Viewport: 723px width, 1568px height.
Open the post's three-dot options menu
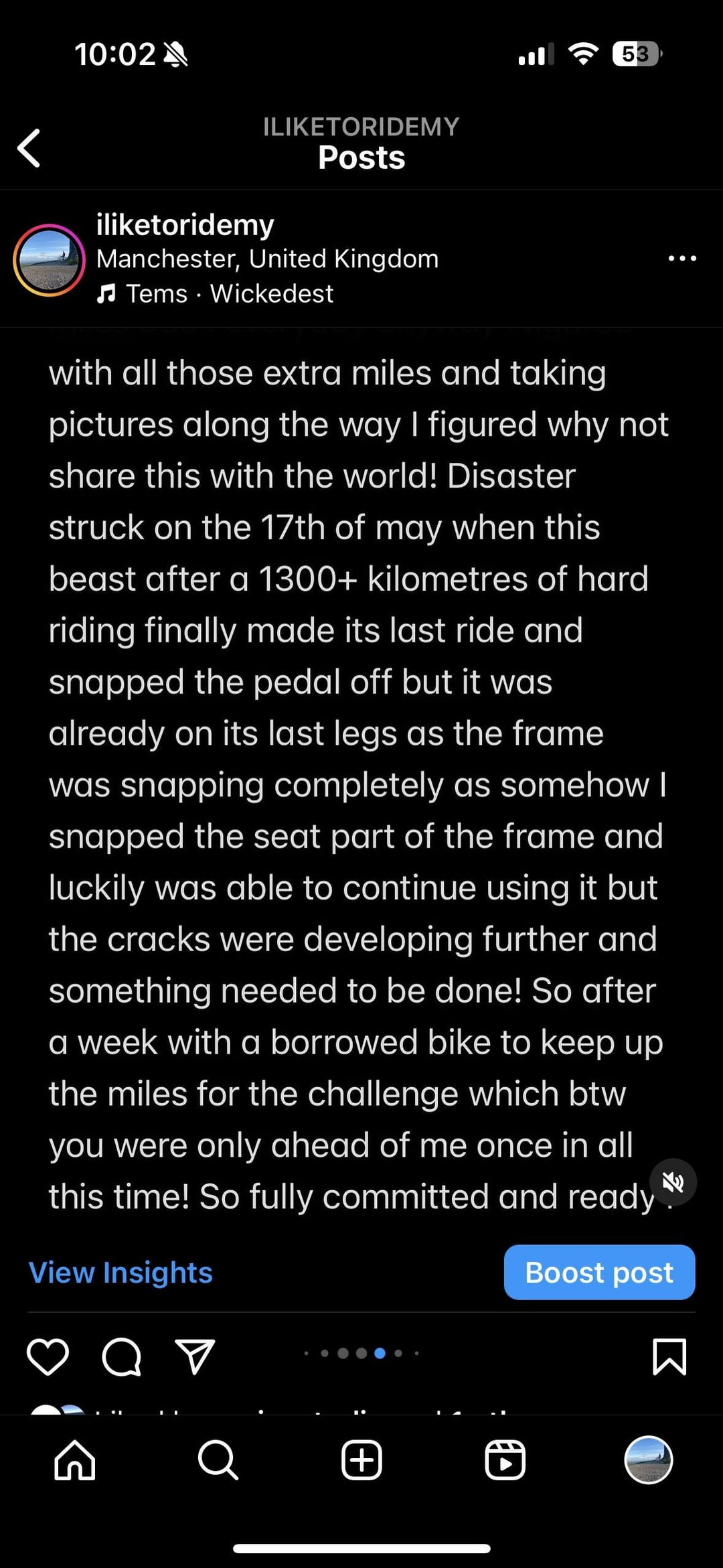pyautogui.click(x=682, y=259)
